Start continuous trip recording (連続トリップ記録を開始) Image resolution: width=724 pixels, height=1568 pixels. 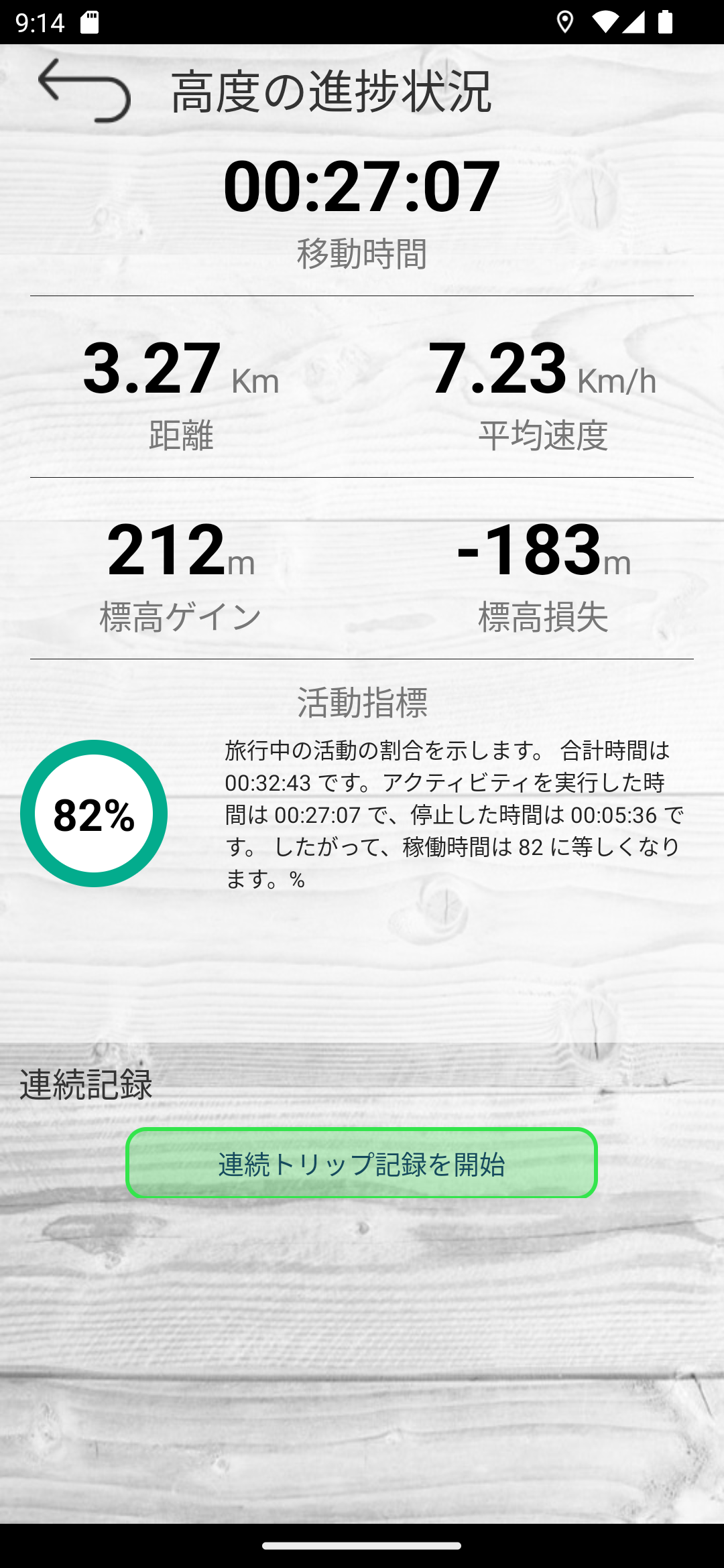click(361, 1164)
